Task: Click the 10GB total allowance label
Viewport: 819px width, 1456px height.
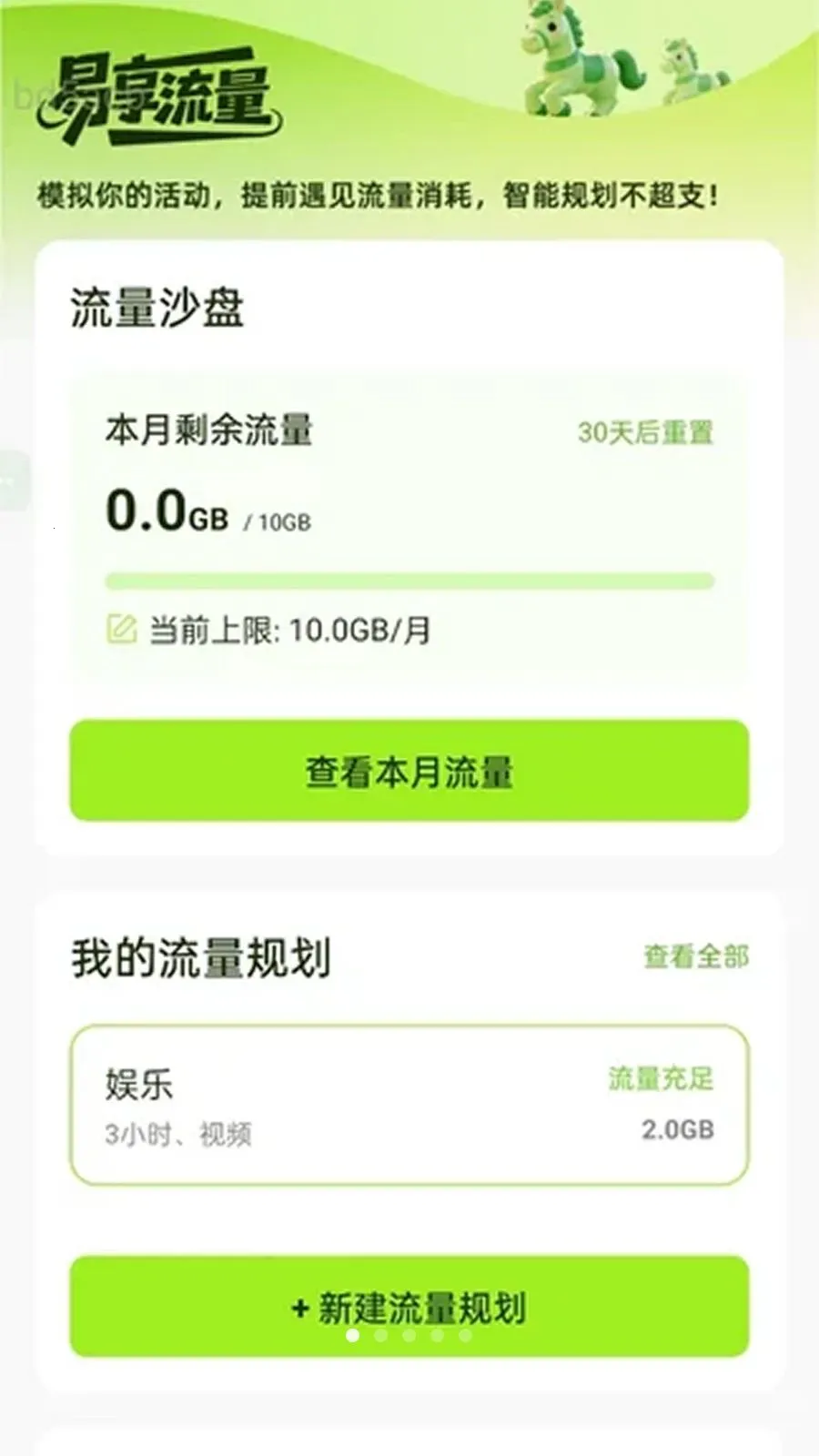Action: click(278, 521)
